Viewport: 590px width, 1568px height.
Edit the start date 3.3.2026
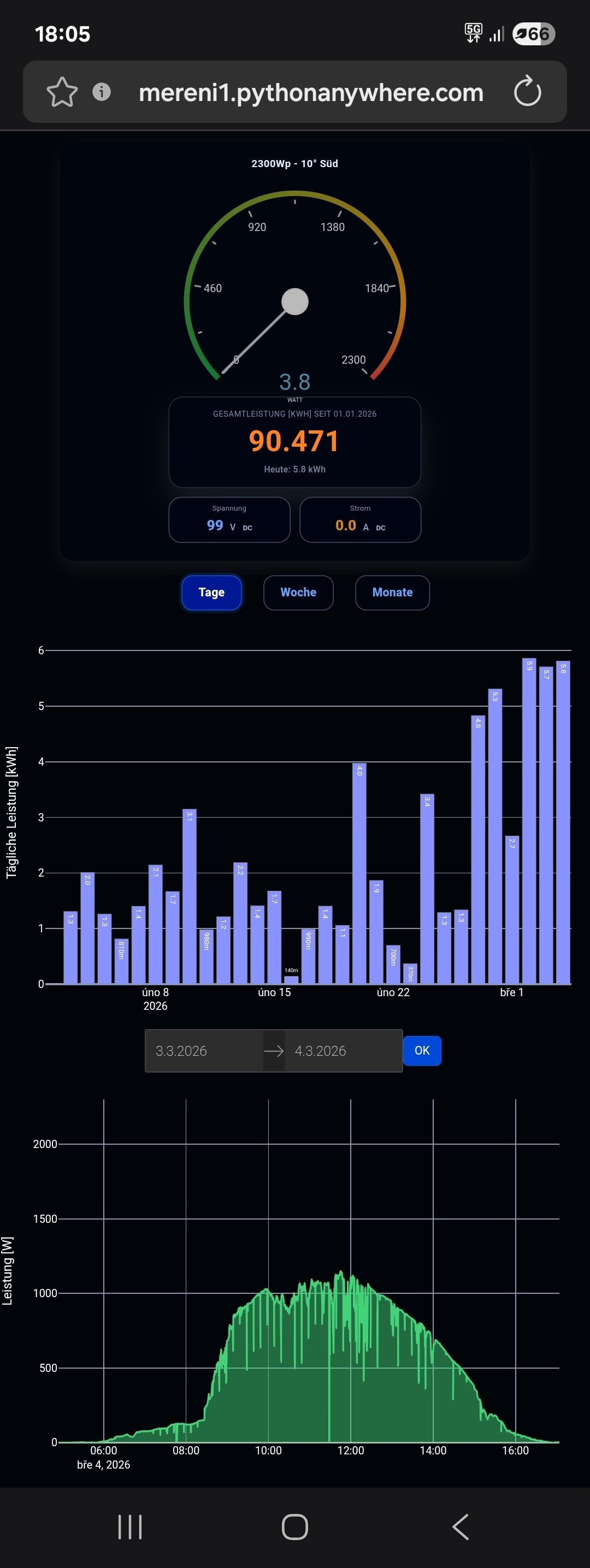(203, 1051)
